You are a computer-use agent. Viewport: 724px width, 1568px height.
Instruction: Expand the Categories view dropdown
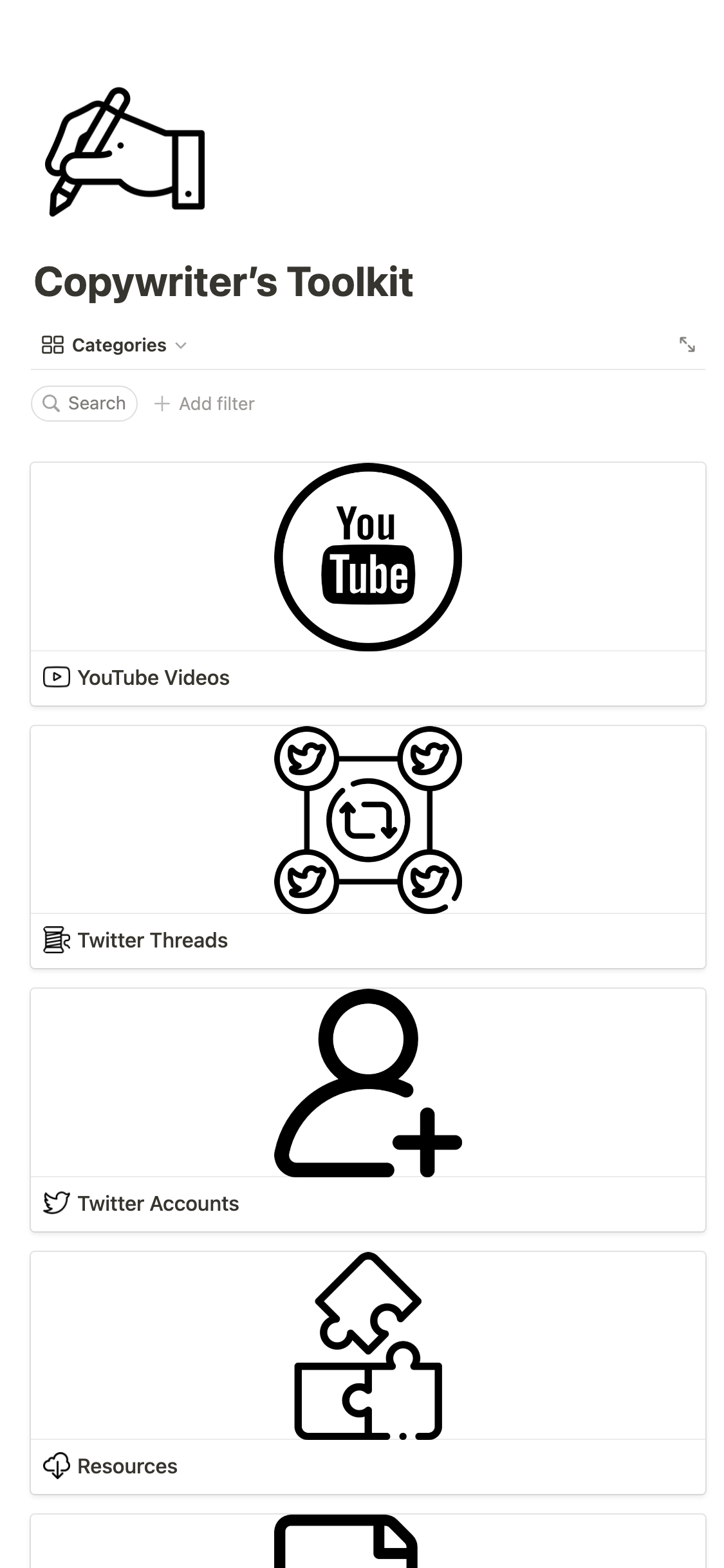115,345
